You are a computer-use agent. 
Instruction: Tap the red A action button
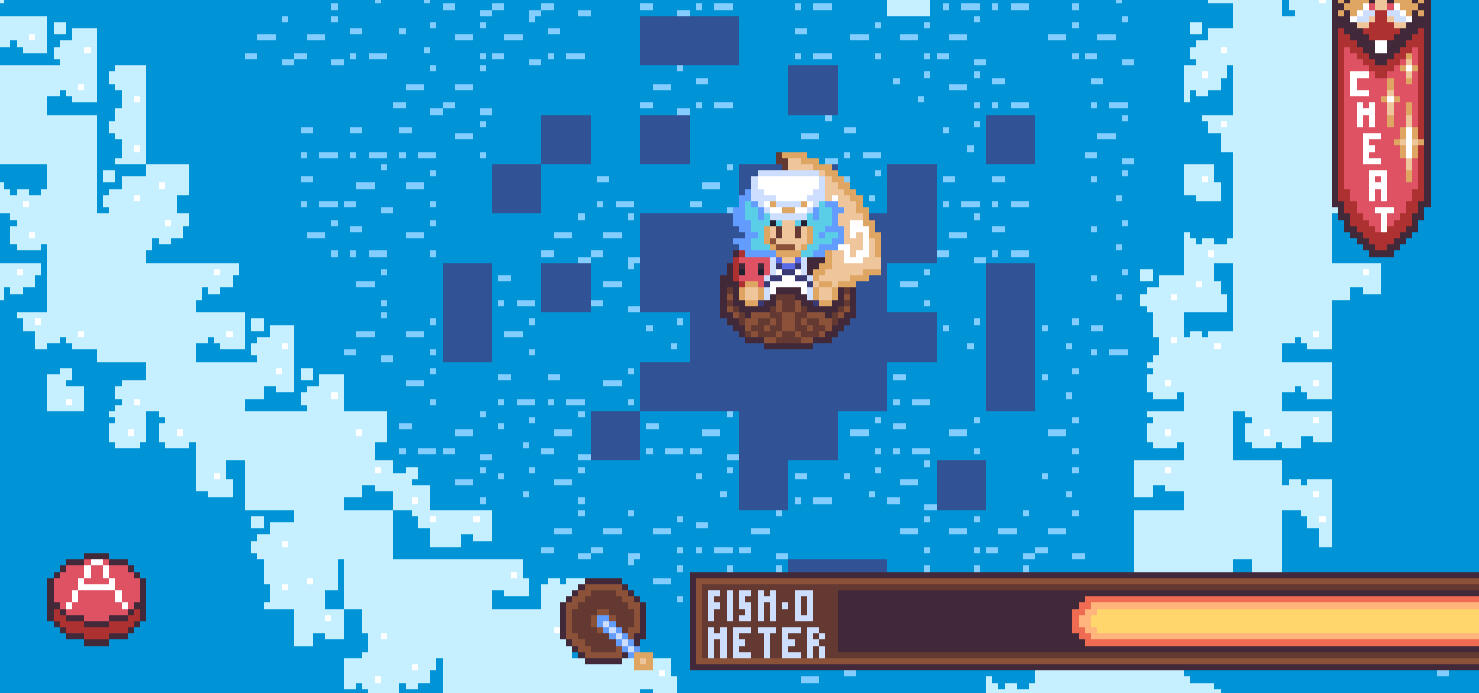click(96, 597)
